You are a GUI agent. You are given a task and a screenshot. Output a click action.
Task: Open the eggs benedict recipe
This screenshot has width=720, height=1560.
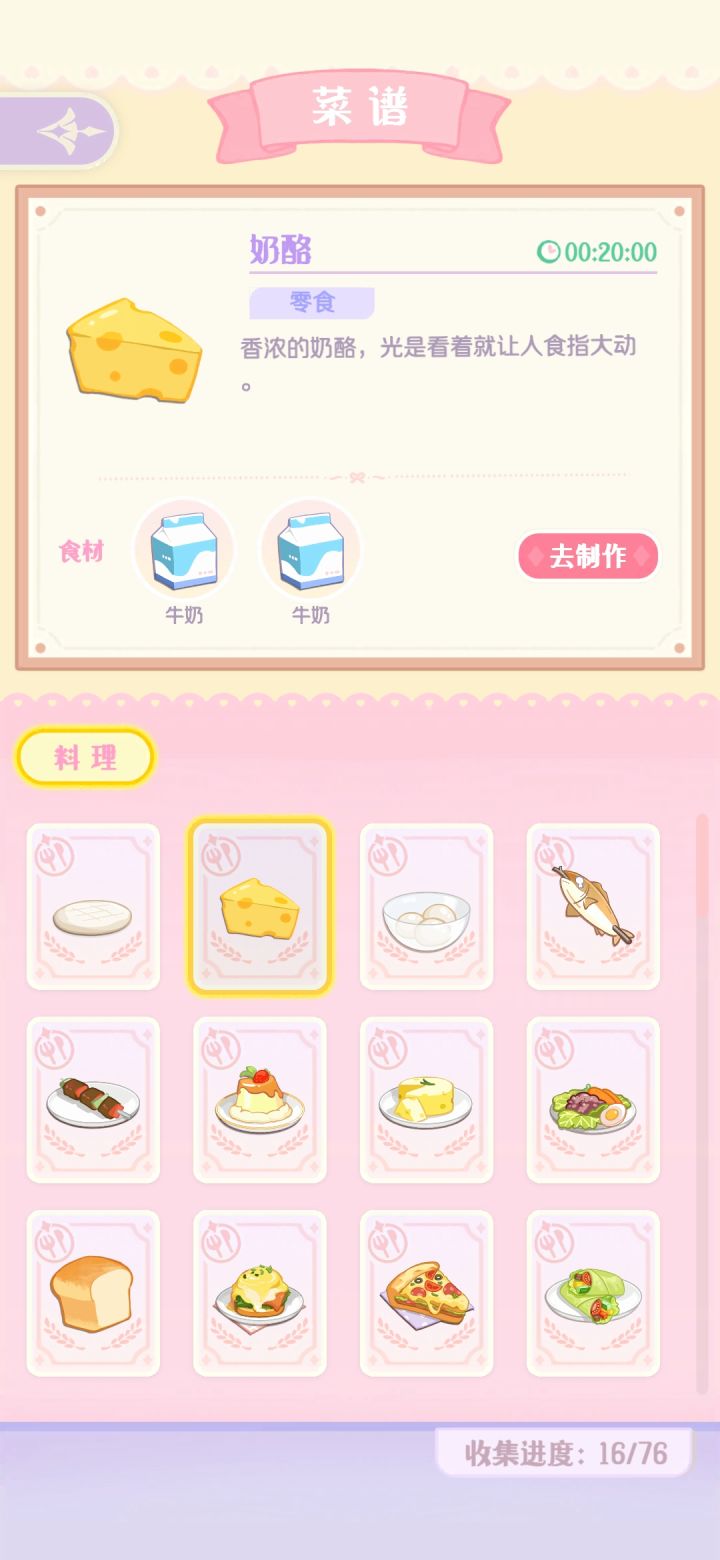click(x=259, y=1293)
